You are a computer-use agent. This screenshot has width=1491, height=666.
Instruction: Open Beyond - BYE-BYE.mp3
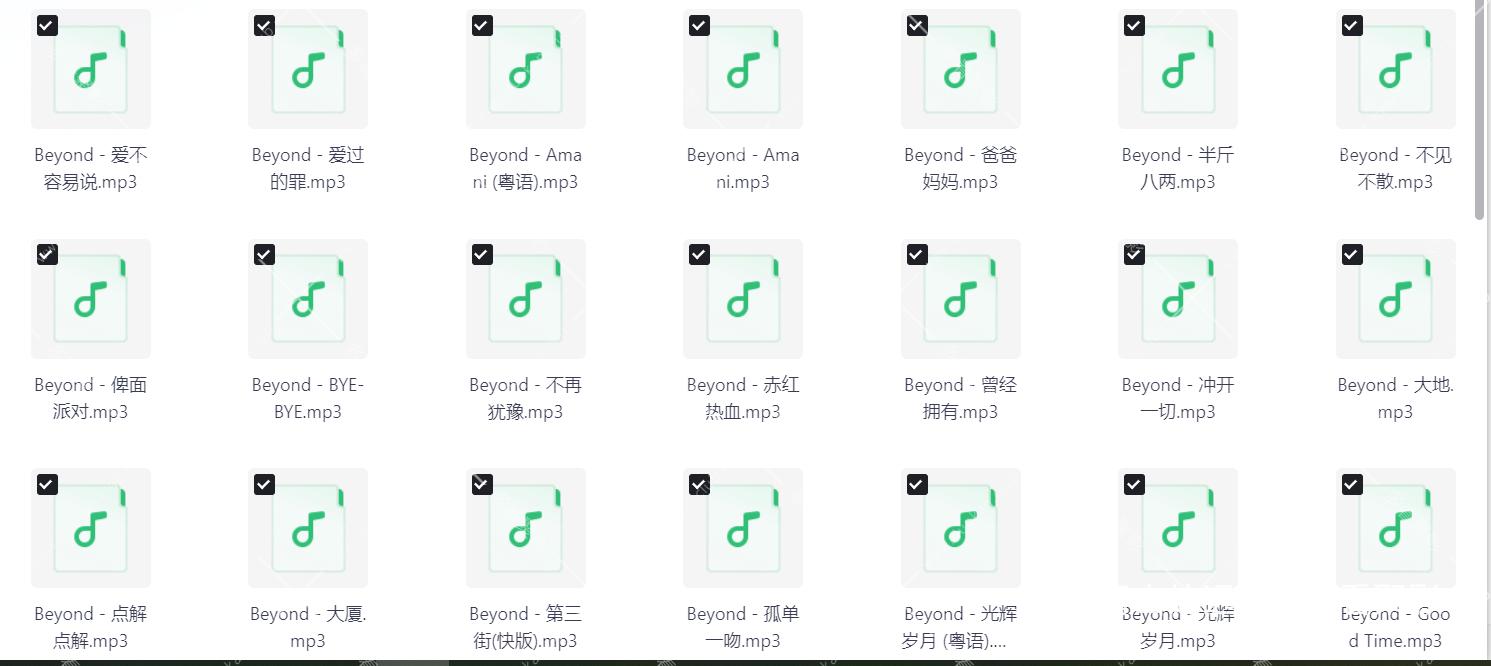(x=308, y=299)
